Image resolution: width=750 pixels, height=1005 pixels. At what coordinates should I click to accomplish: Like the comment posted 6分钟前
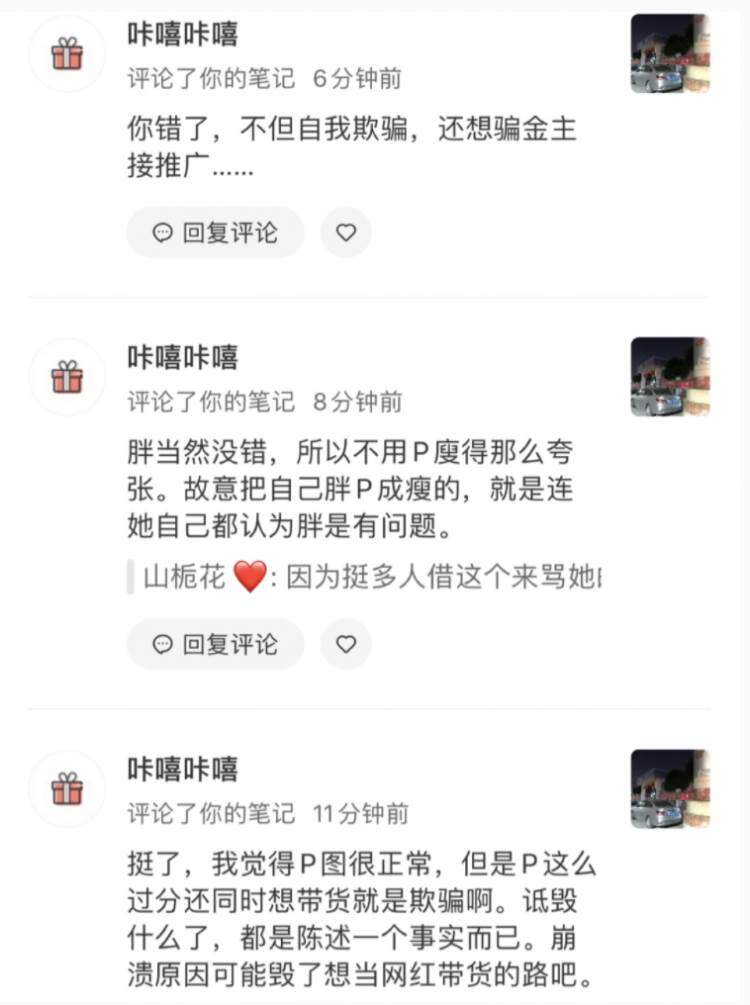pos(346,233)
